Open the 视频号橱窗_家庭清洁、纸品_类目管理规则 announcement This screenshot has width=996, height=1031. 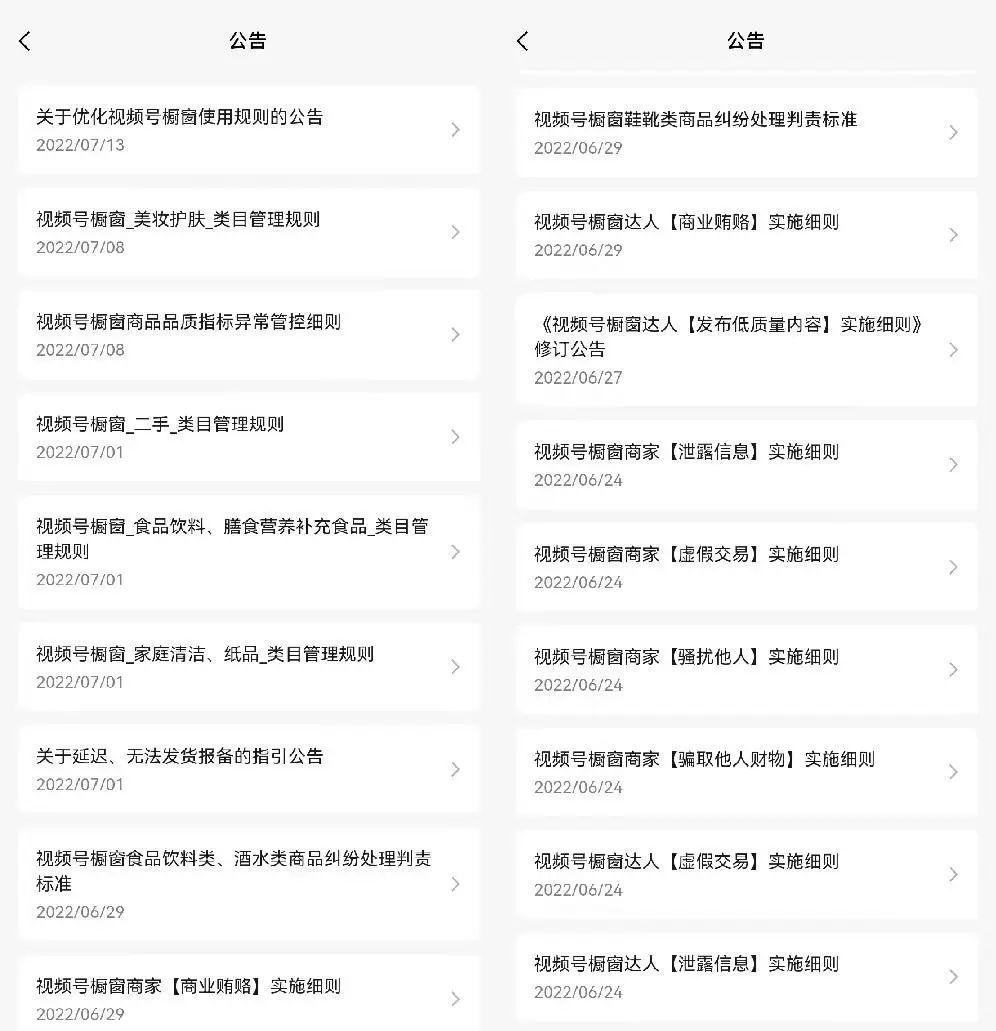point(200,654)
